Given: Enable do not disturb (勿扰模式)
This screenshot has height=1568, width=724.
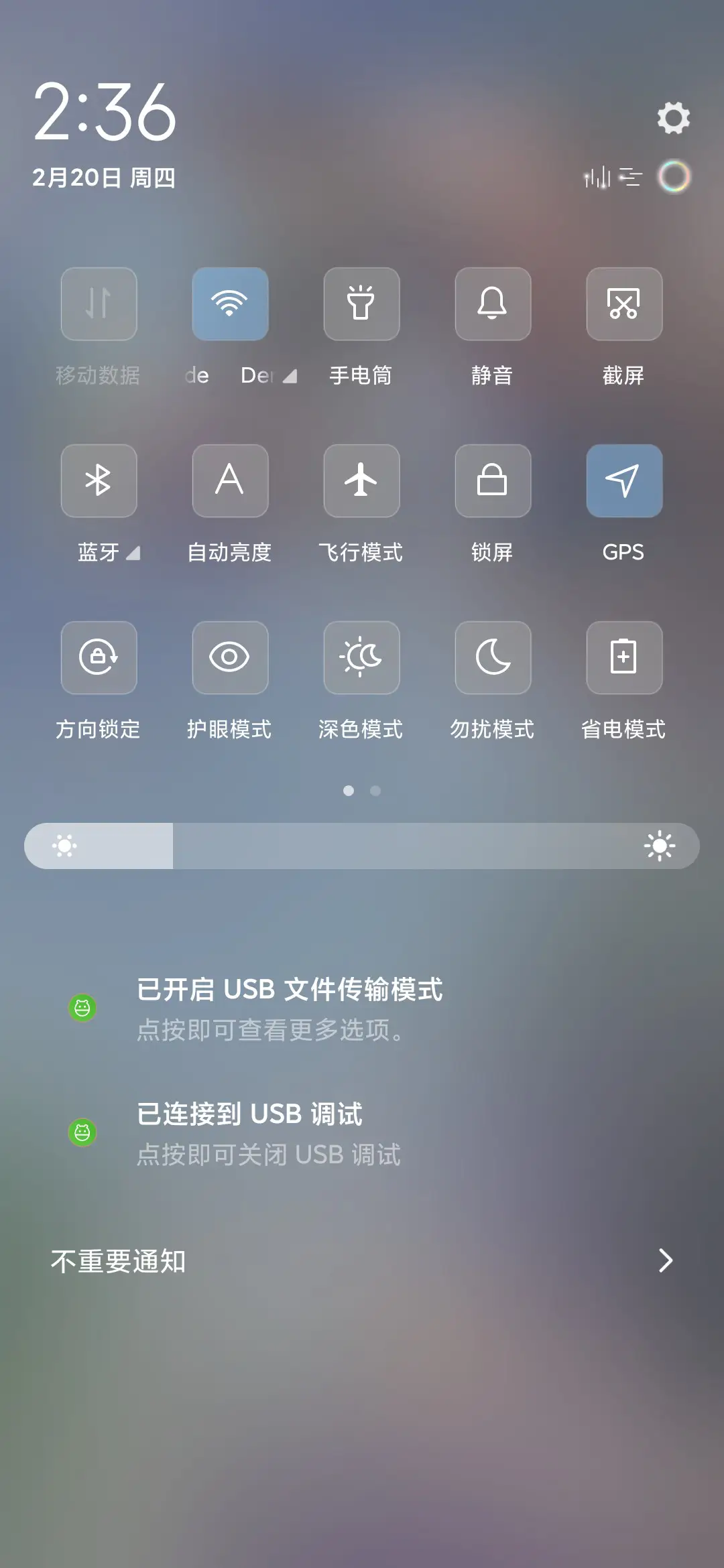Looking at the screenshot, I should click(493, 657).
